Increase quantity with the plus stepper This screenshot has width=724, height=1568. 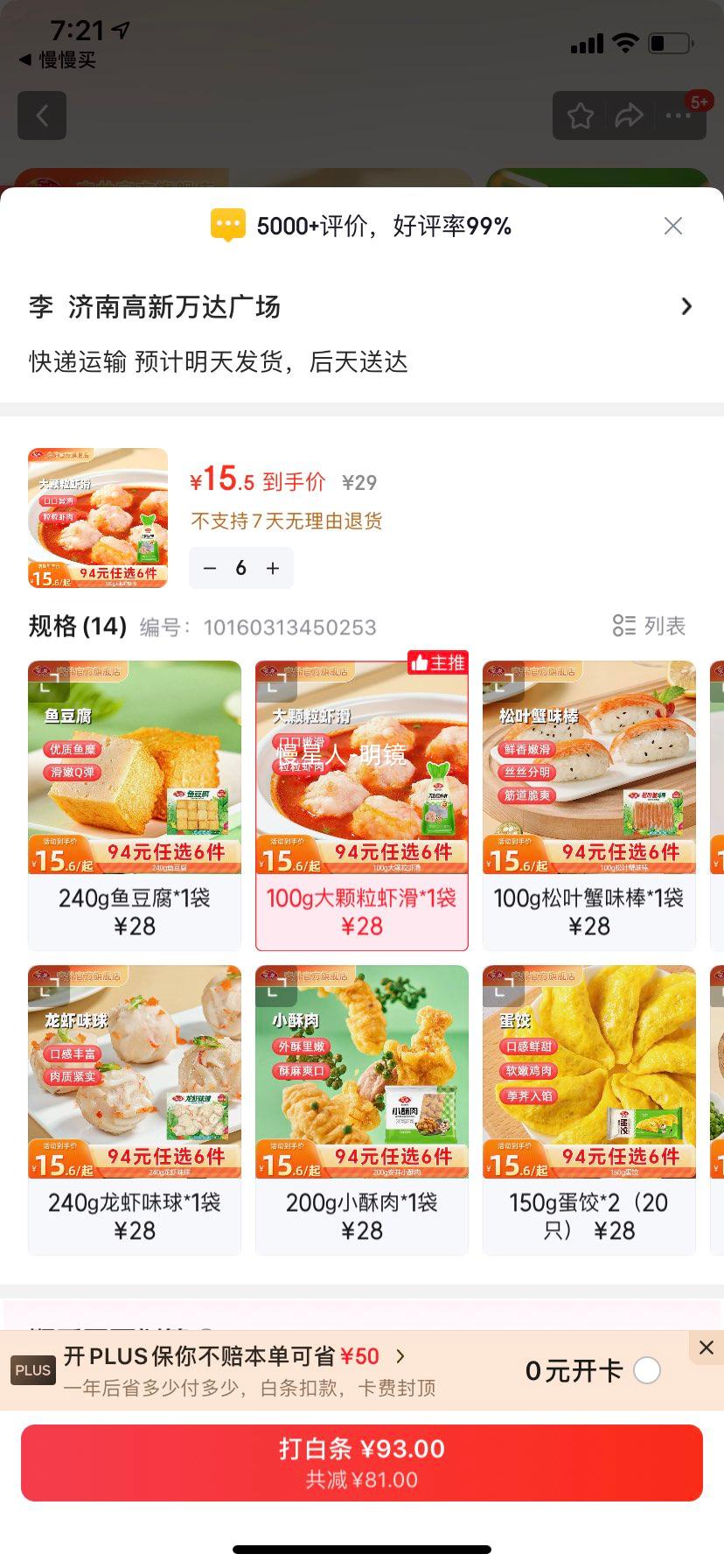[x=272, y=567]
